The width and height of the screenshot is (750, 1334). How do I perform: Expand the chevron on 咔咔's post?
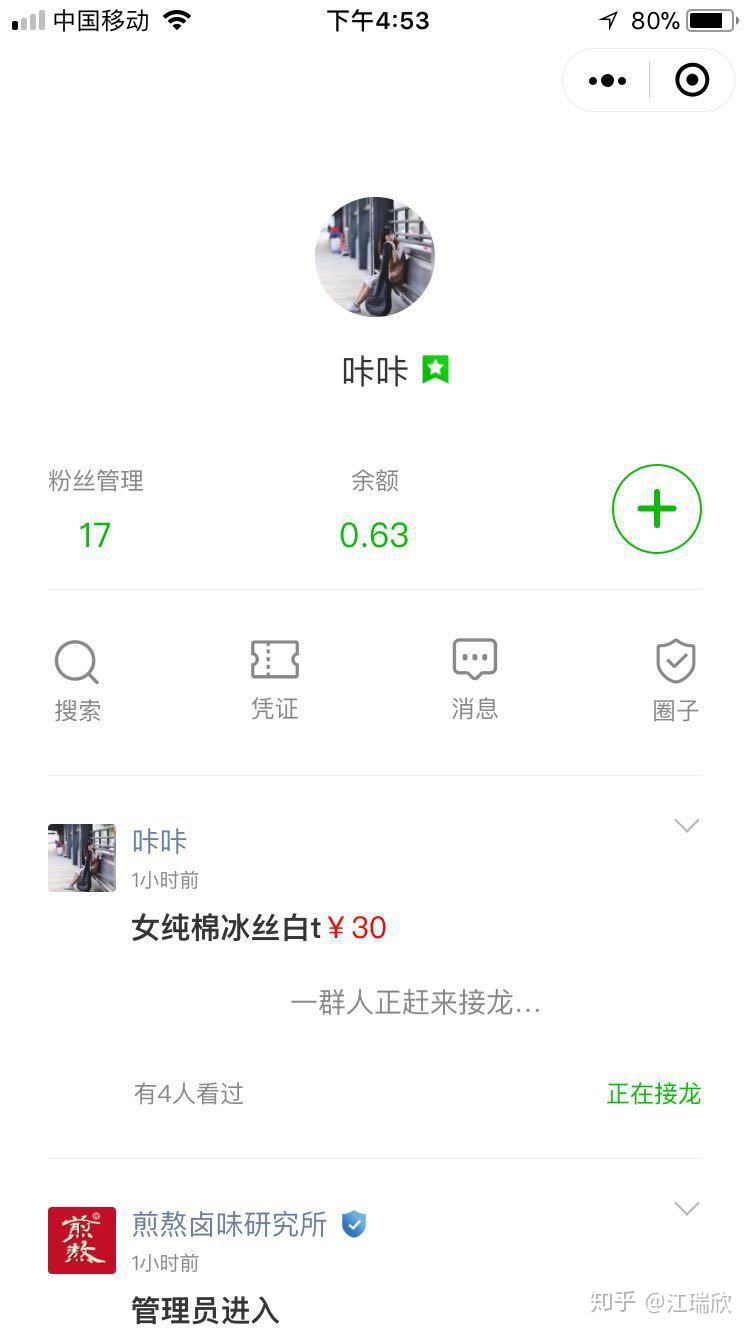pos(686,826)
